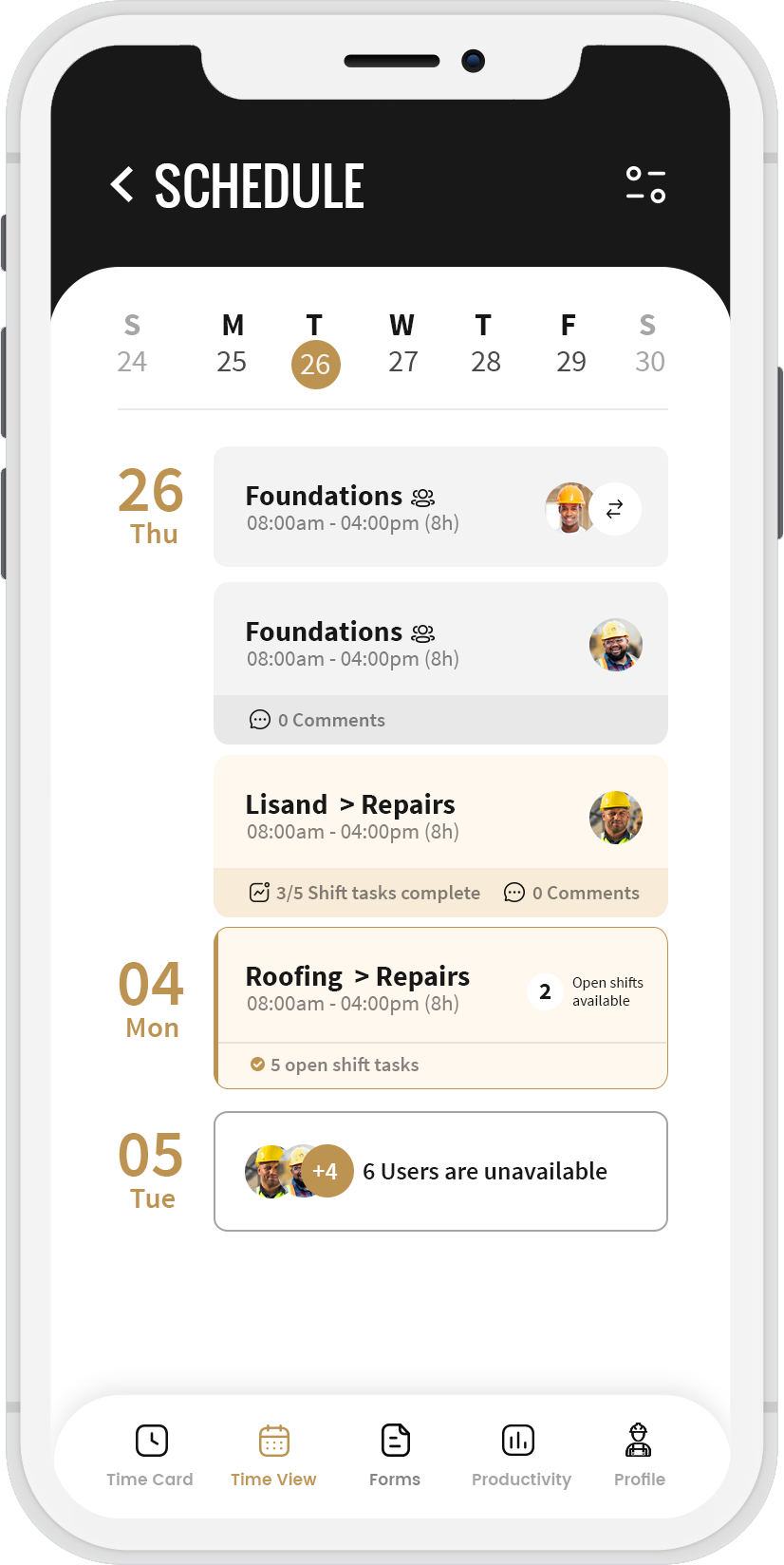Screen dimensions: 784x1565
Task: View 5 open shift tasks
Action: tap(335, 1065)
